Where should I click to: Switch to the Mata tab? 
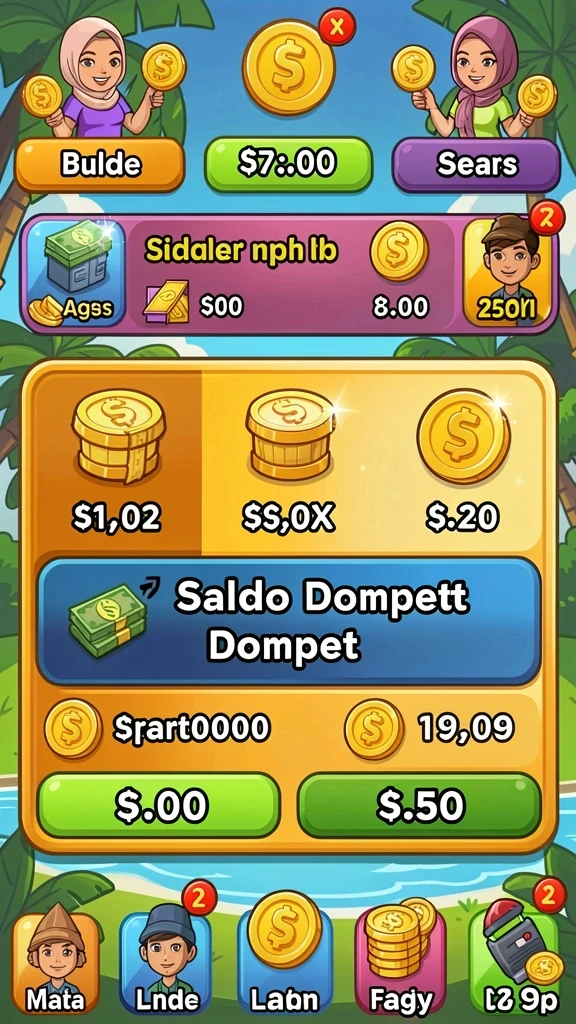coord(55,960)
